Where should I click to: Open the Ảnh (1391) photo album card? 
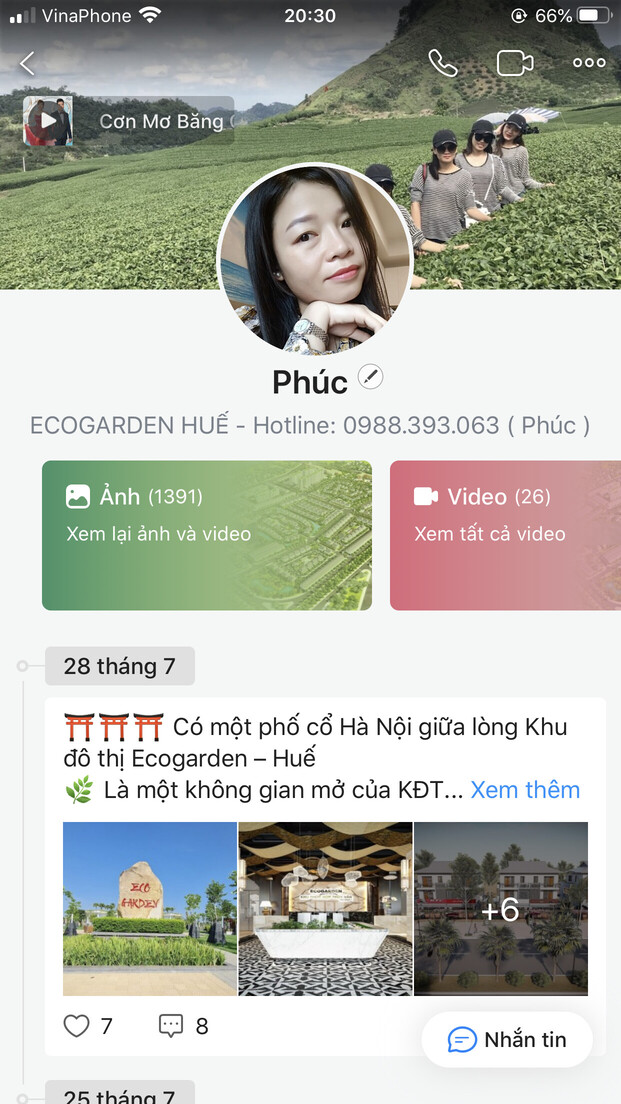[x=207, y=535]
